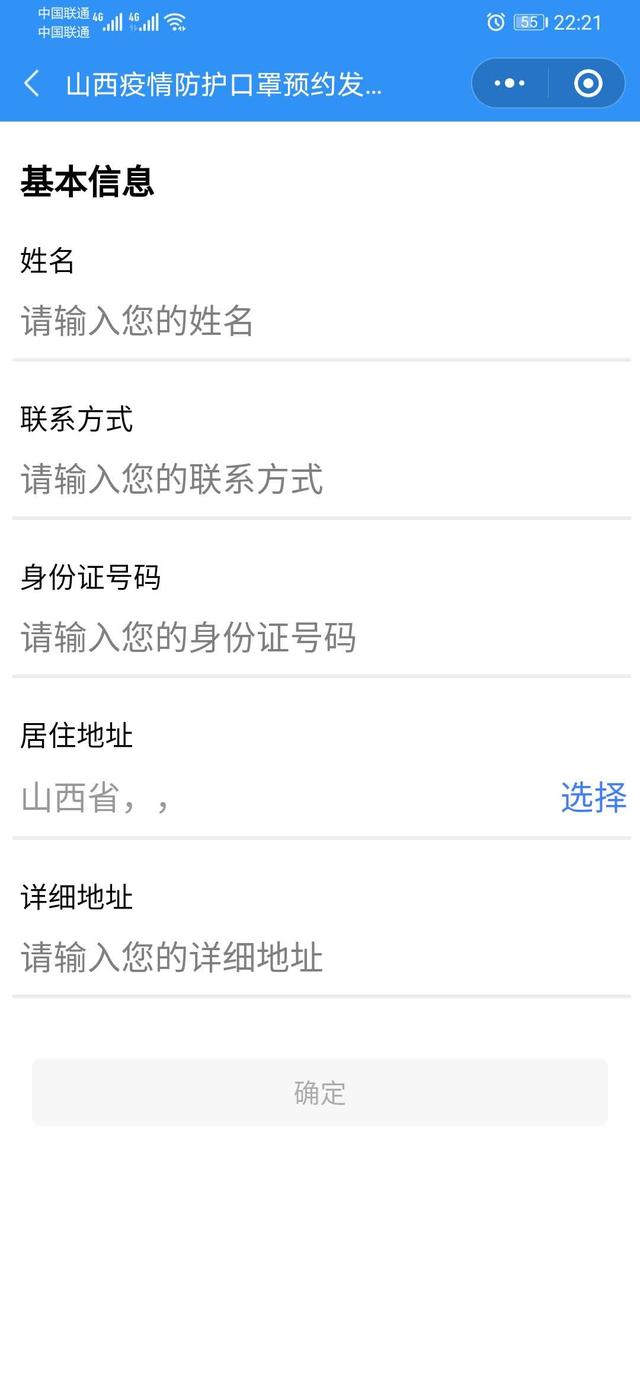Go back using the header arrow
Screen dimensions: 640x1387
32,84
